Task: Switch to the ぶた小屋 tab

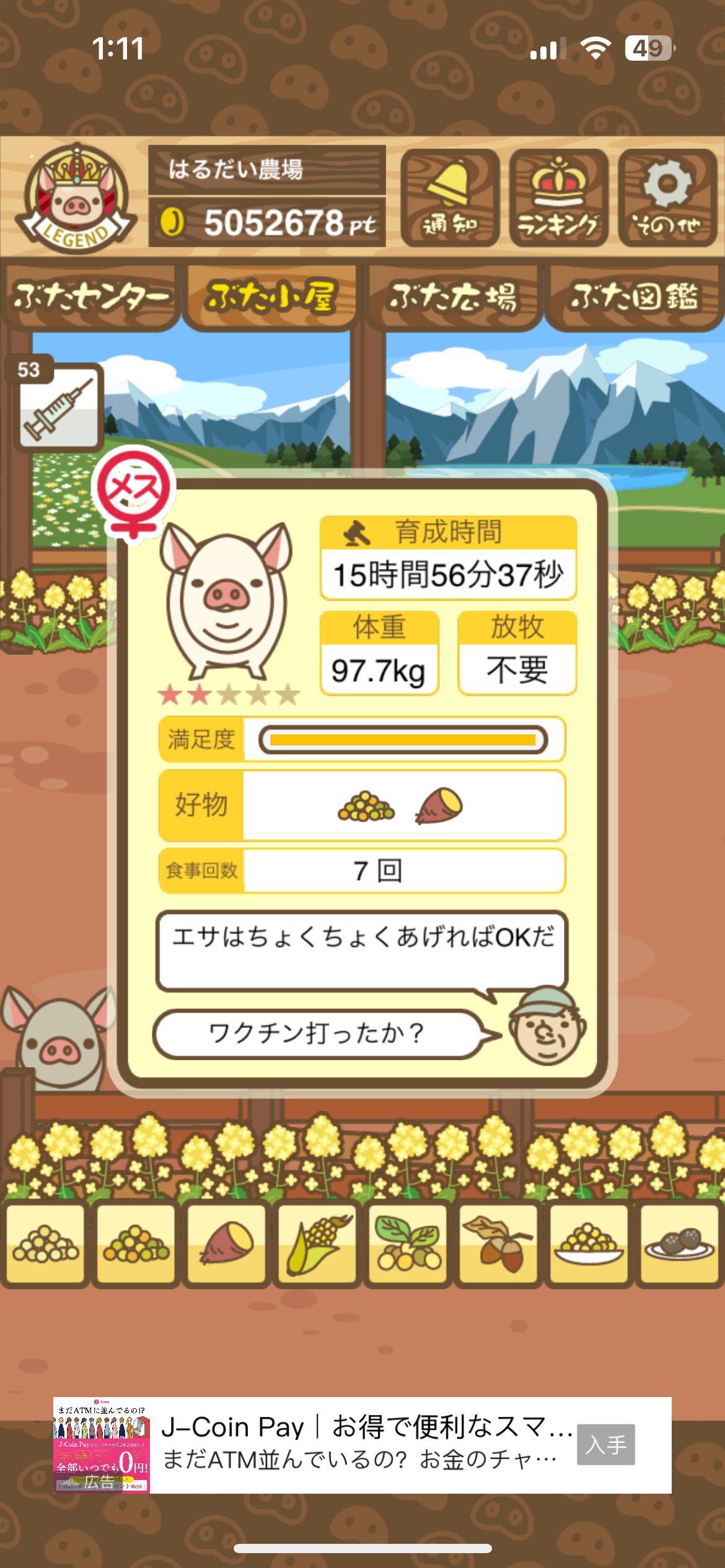Action: (271, 297)
